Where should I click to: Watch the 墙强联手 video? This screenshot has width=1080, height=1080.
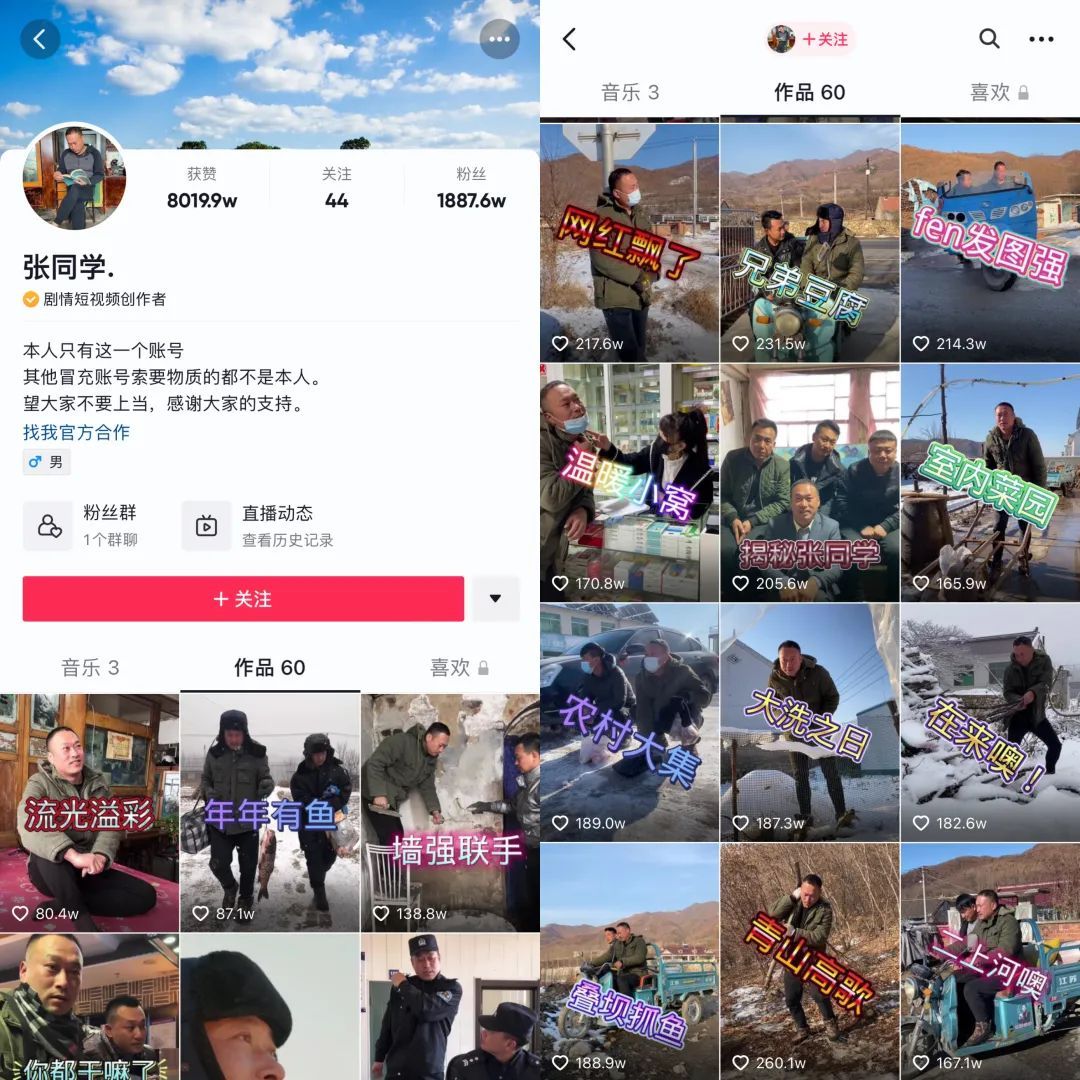coord(450,812)
